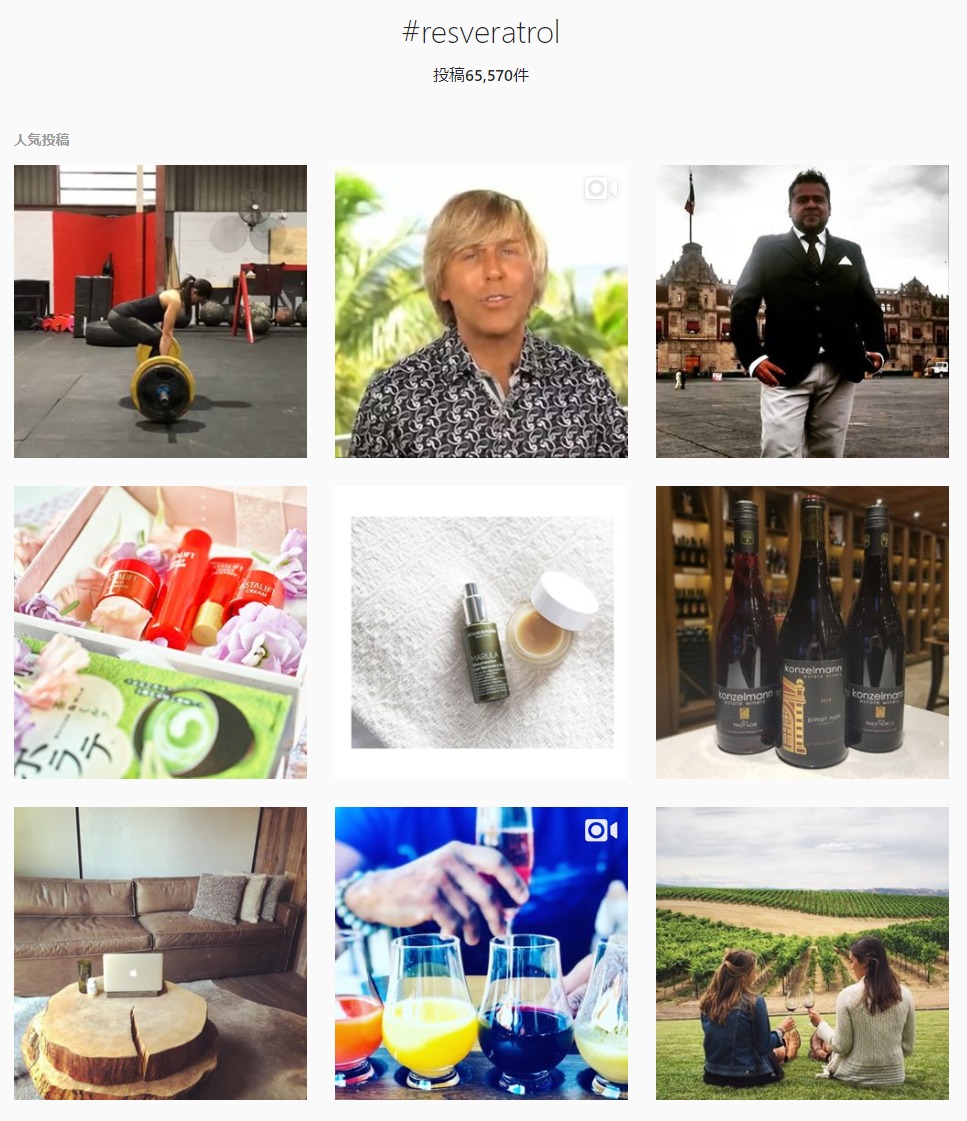Open the red skincare gift box post

pos(160,632)
